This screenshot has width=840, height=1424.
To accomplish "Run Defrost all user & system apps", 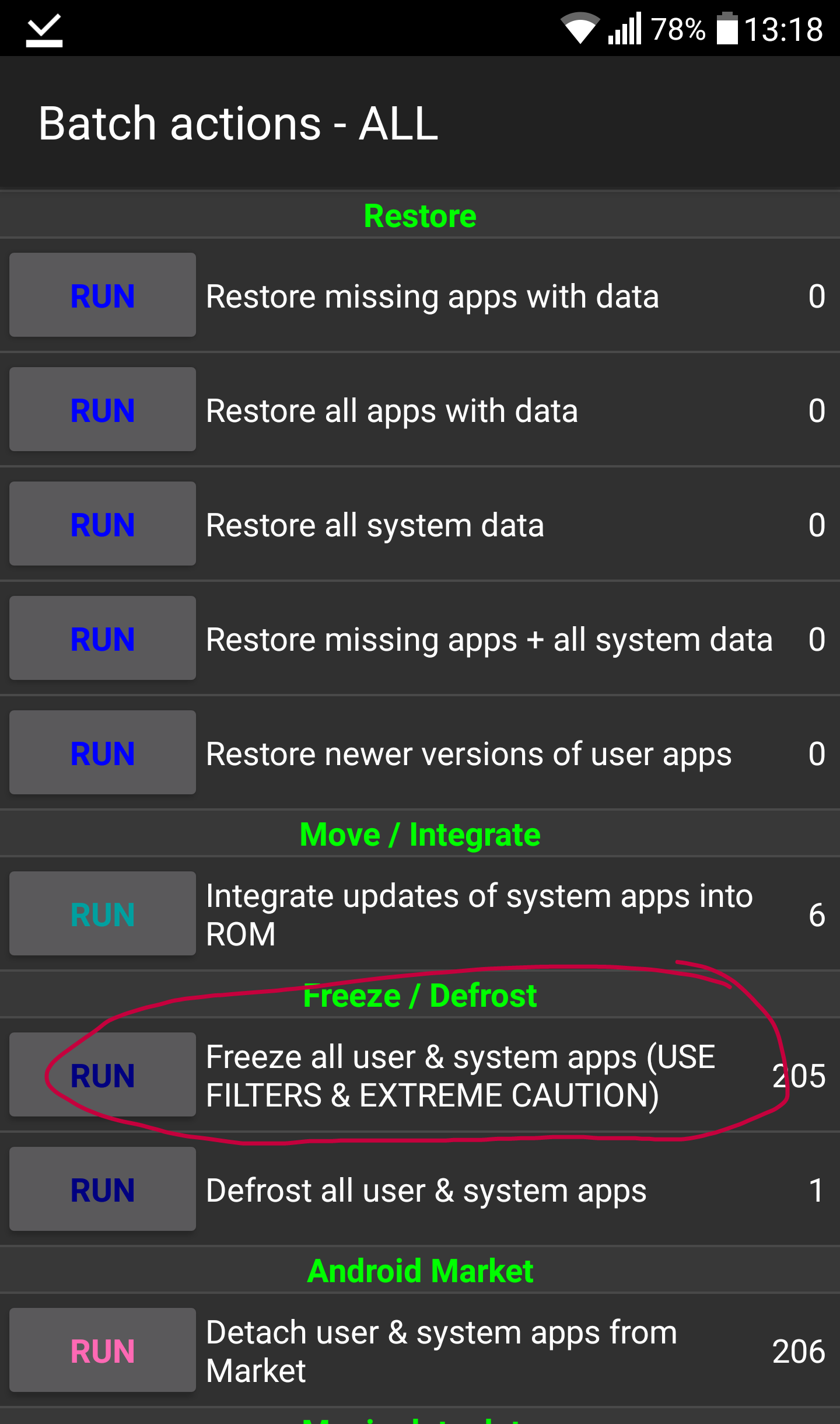I will click(103, 1189).
